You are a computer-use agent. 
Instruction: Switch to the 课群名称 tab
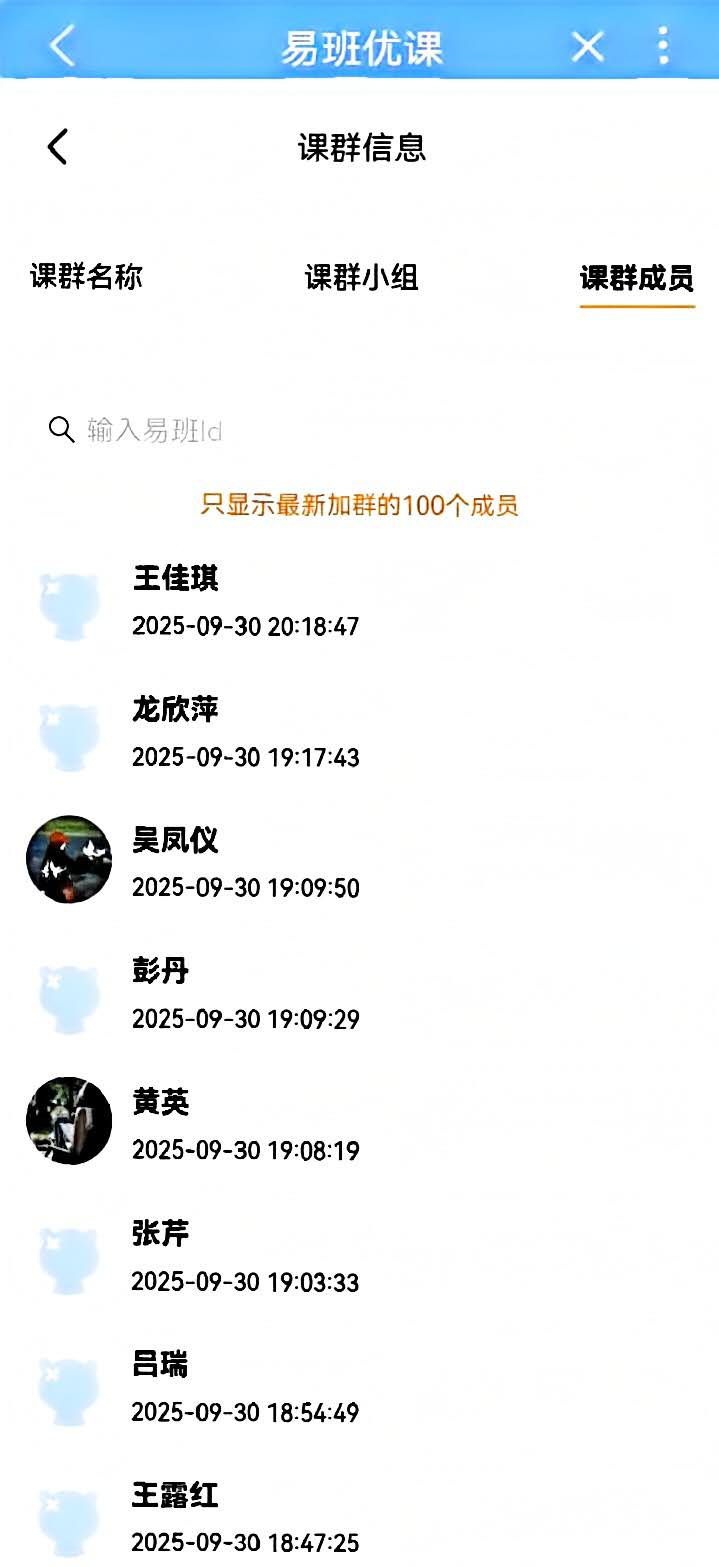pos(86,277)
